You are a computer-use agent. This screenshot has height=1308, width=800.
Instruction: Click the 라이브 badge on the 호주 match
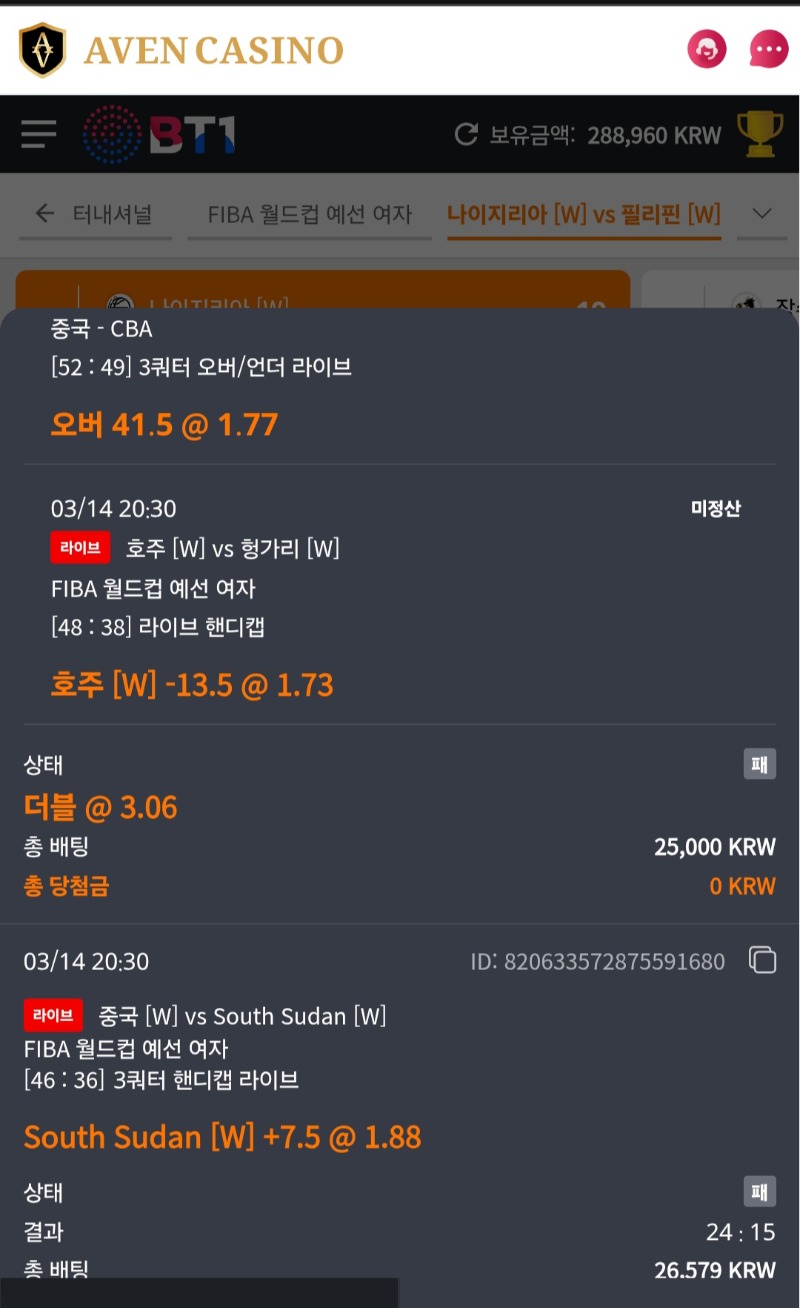tap(80, 548)
